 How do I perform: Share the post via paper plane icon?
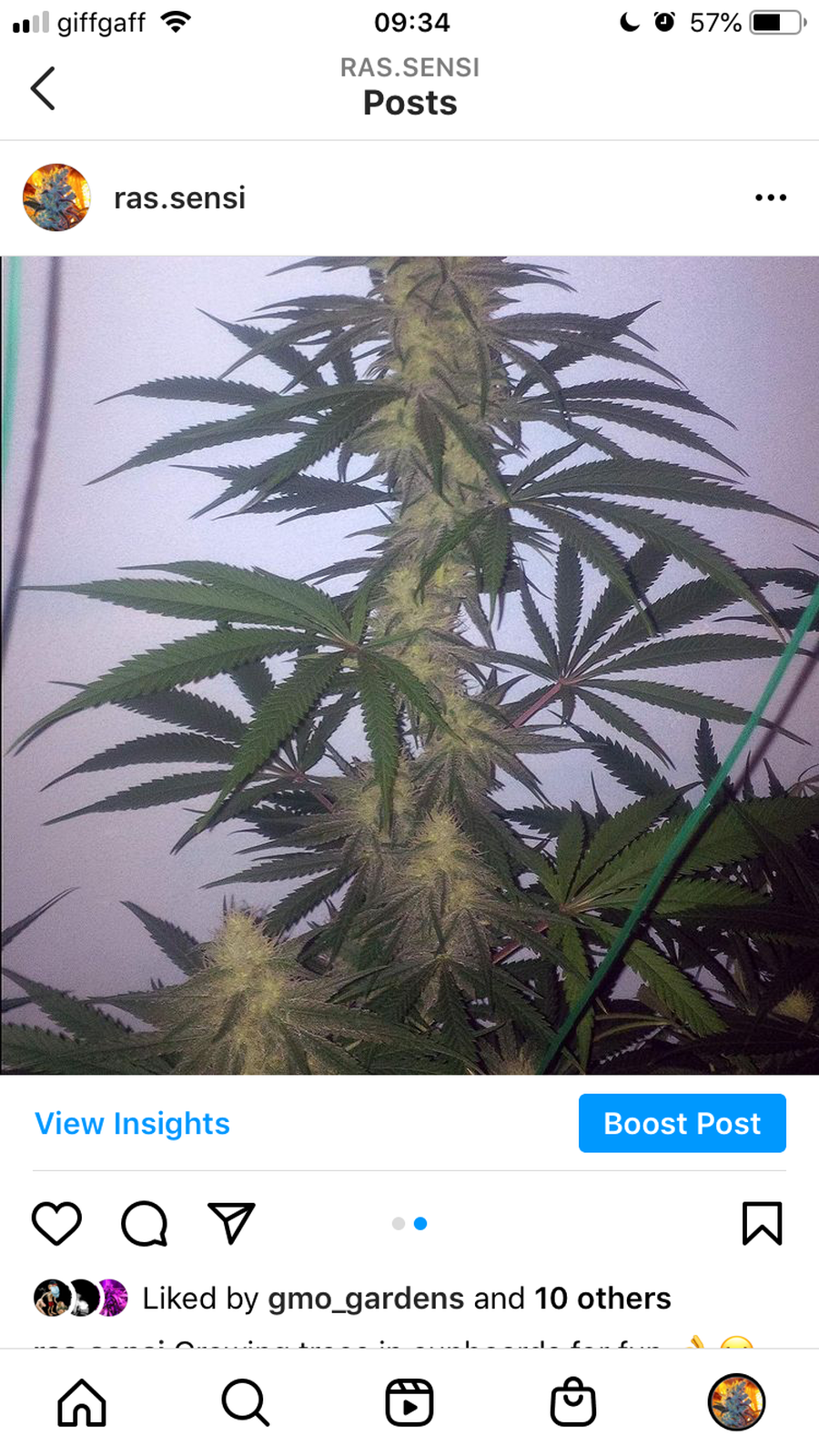click(x=231, y=1222)
